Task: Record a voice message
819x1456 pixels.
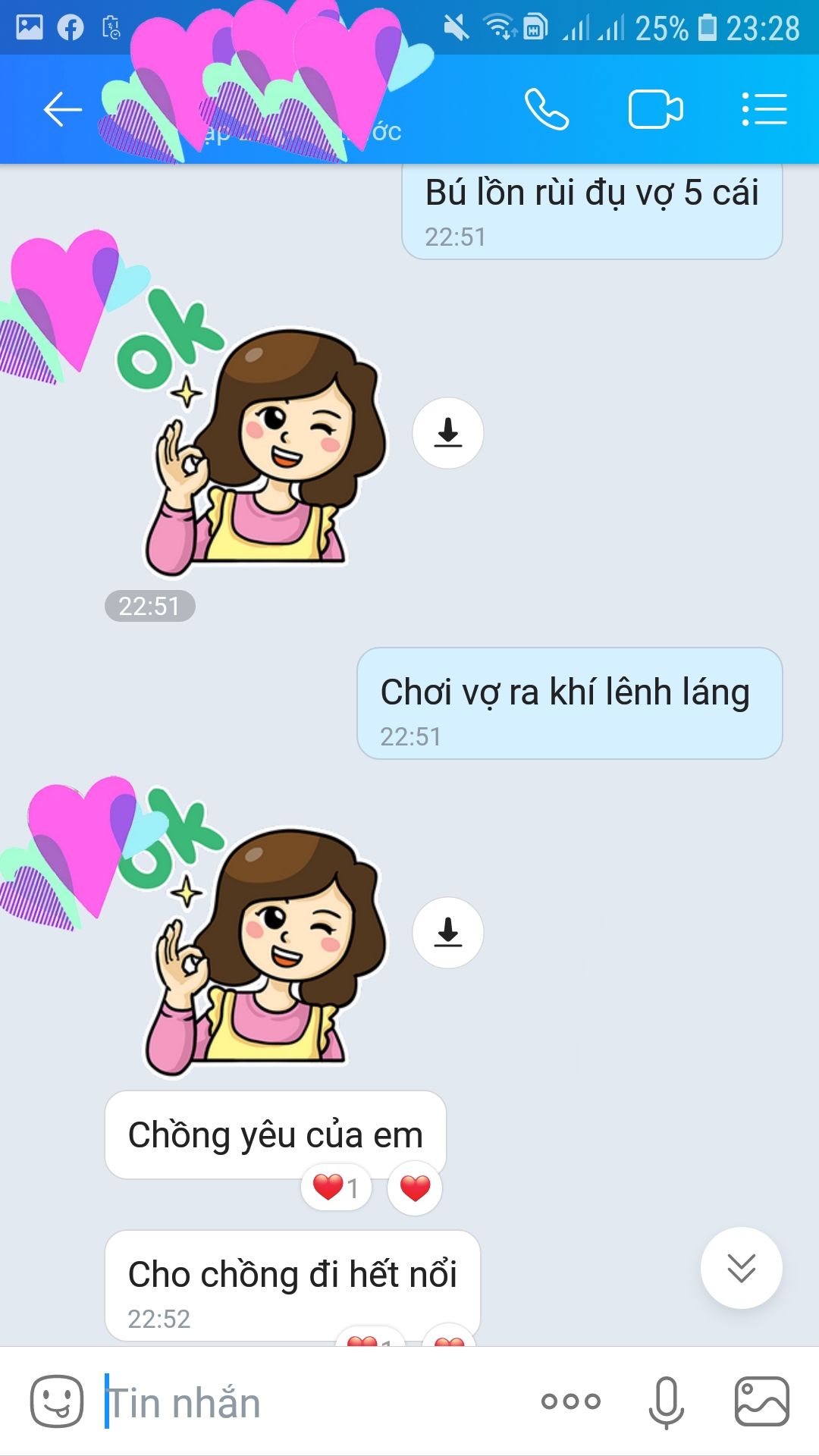Action: [x=666, y=1401]
